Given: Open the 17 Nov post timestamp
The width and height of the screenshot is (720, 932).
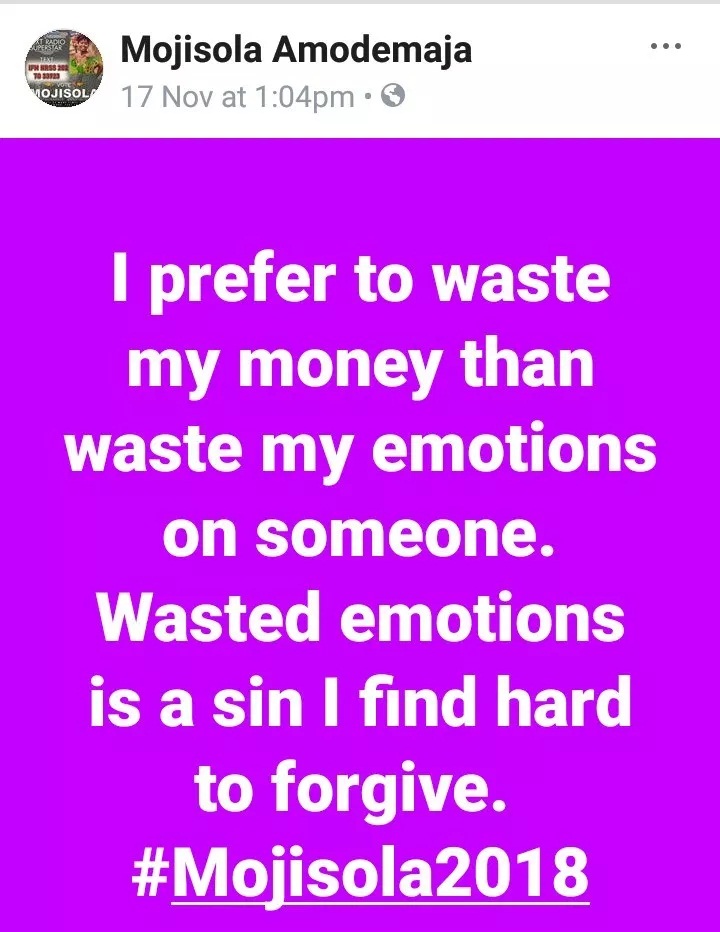Looking at the screenshot, I should pos(237,97).
